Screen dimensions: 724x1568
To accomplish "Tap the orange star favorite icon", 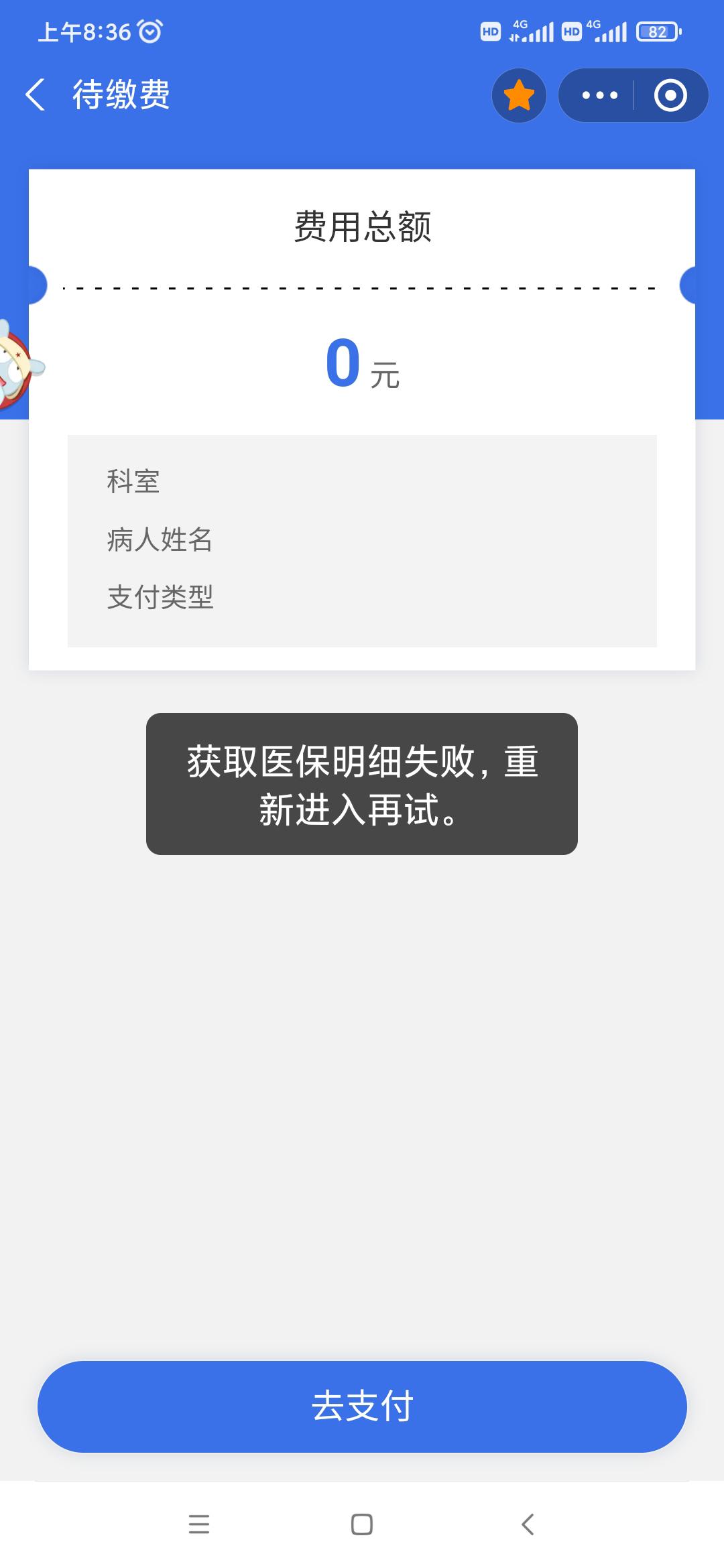I will tap(519, 95).
